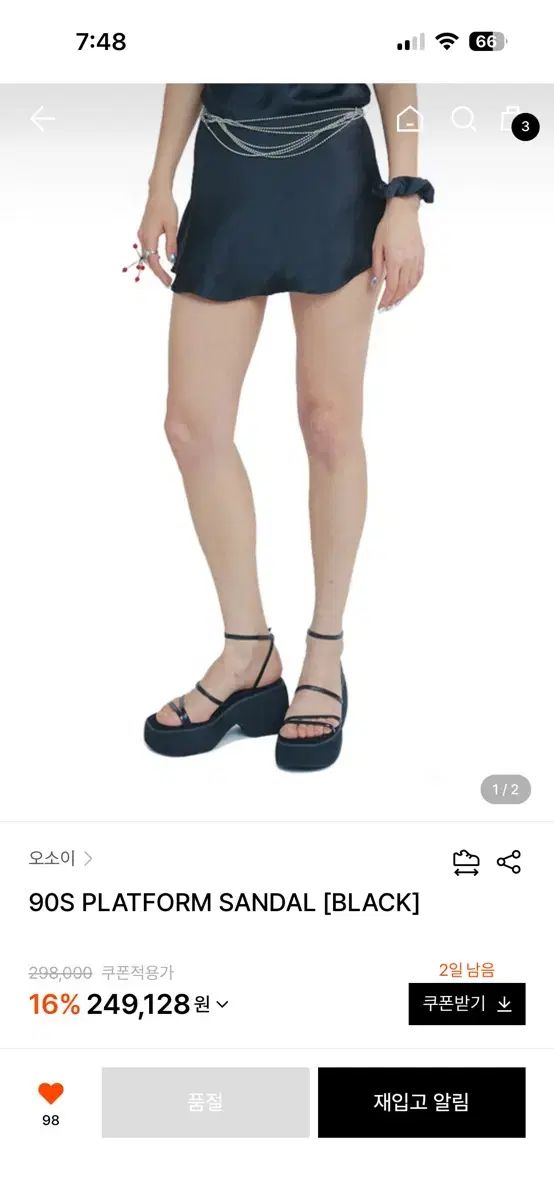Open the shopping bag with 3 items
The height and width of the screenshot is (1200, 554).
(x=516, y=122)
